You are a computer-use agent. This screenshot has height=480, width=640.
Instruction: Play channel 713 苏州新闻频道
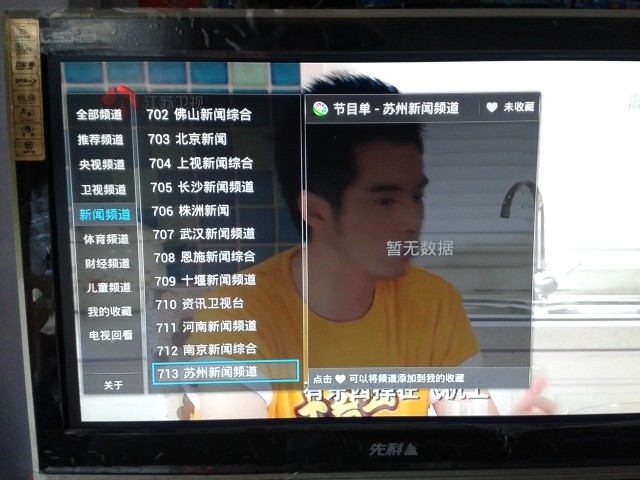pyautogui.click(x=208, y=372)
